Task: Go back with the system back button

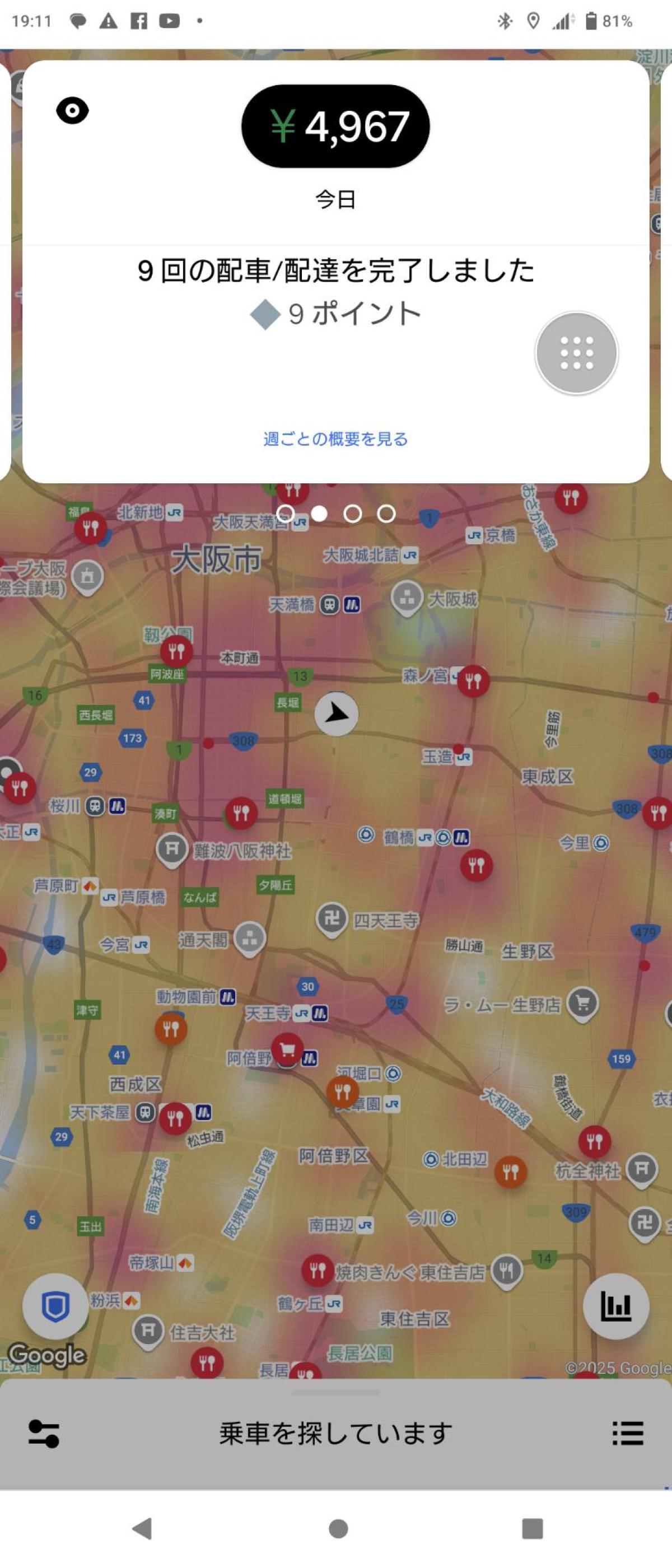Action: (x=142, y=1528)
